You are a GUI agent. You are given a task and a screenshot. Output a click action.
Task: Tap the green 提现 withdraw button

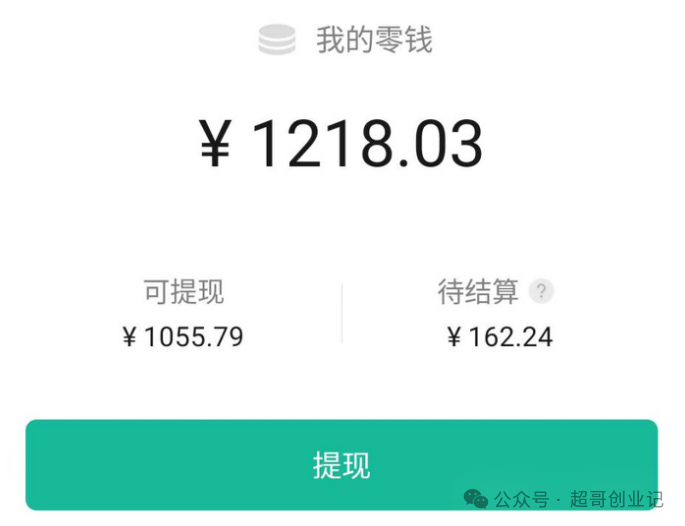[x=341, y=464]
